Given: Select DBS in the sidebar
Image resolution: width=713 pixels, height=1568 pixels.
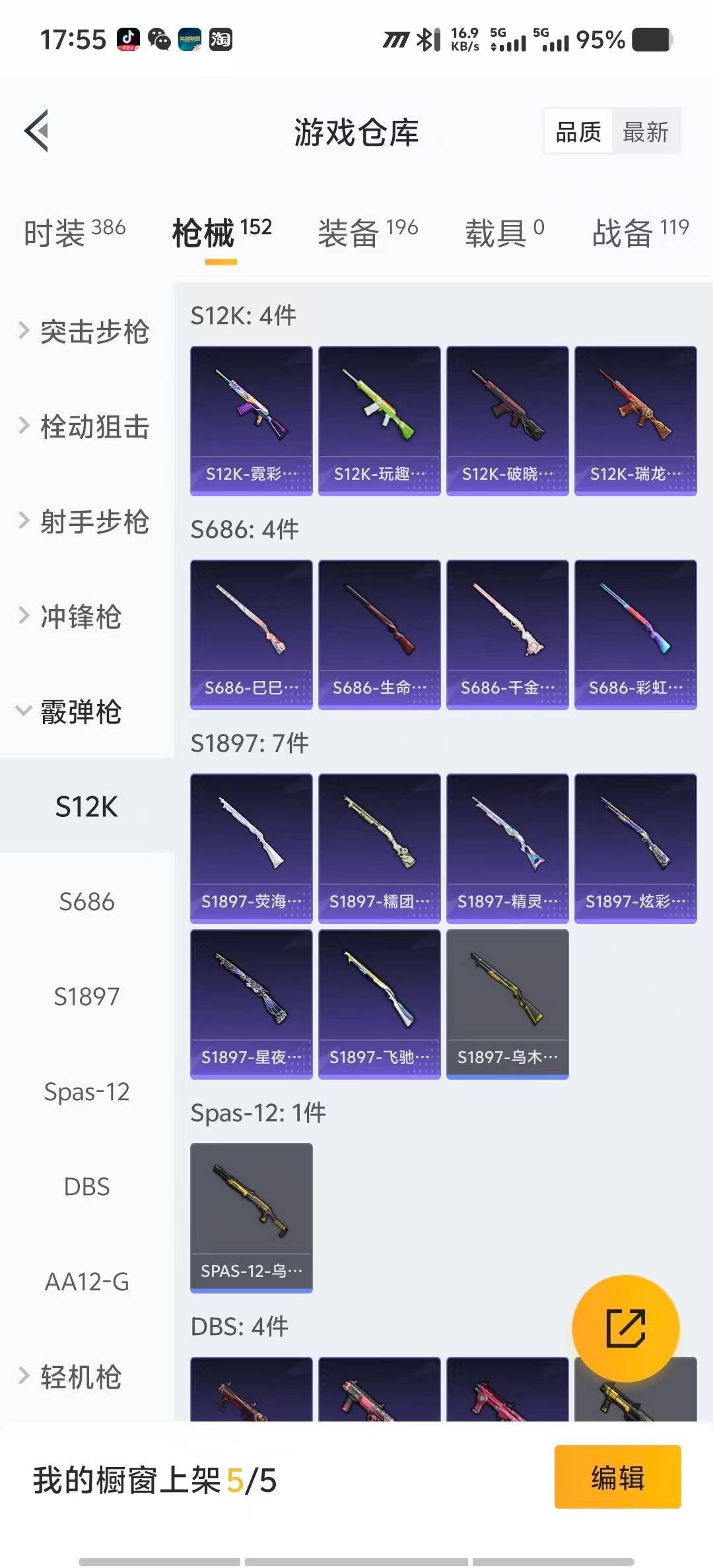Looking at the screenshot, I should pyautogui.click(x=86, y=1187).
